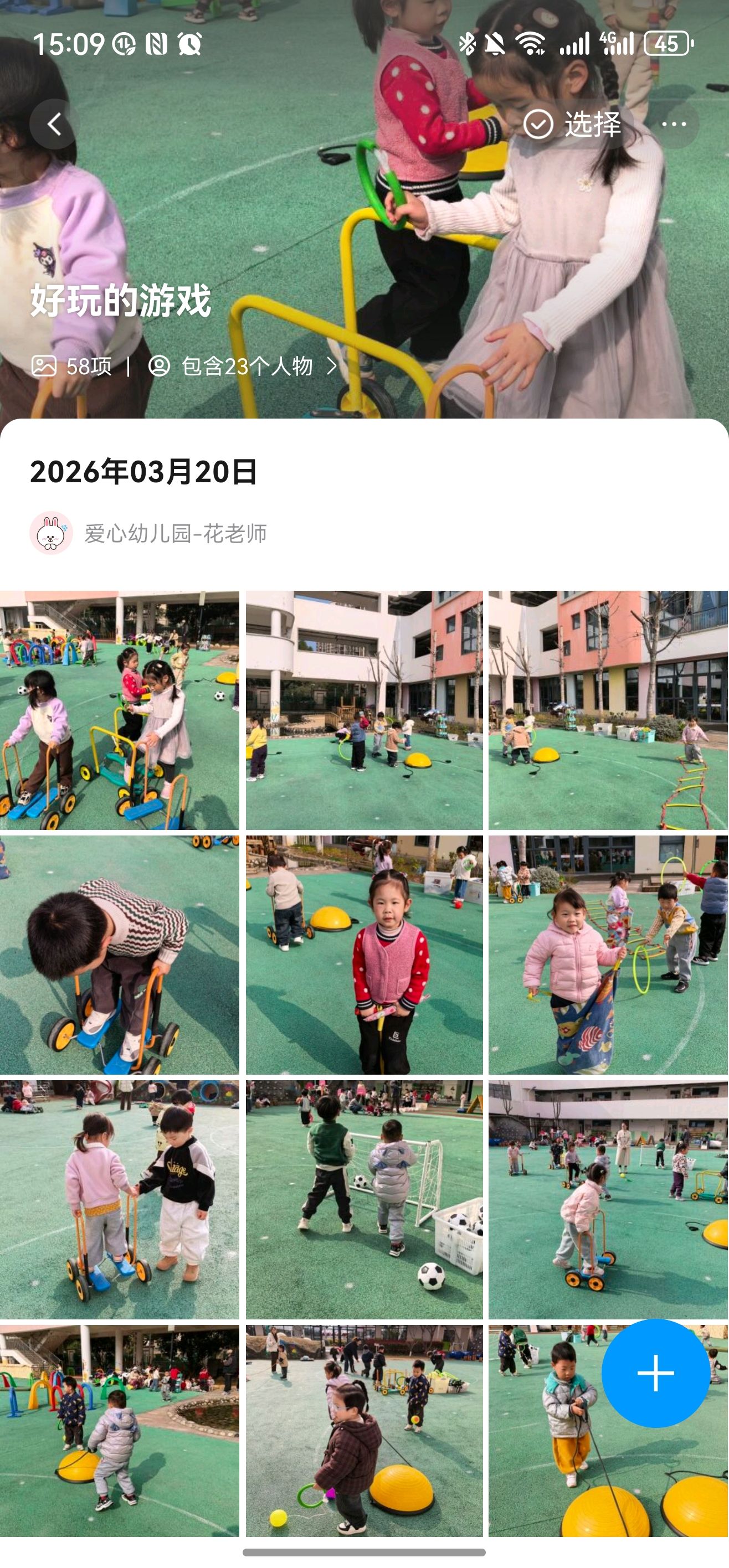Screen dimensions: 729x1568
Task: Open photo of girl in pink jacket in sack
Action: tap(608, 955)
